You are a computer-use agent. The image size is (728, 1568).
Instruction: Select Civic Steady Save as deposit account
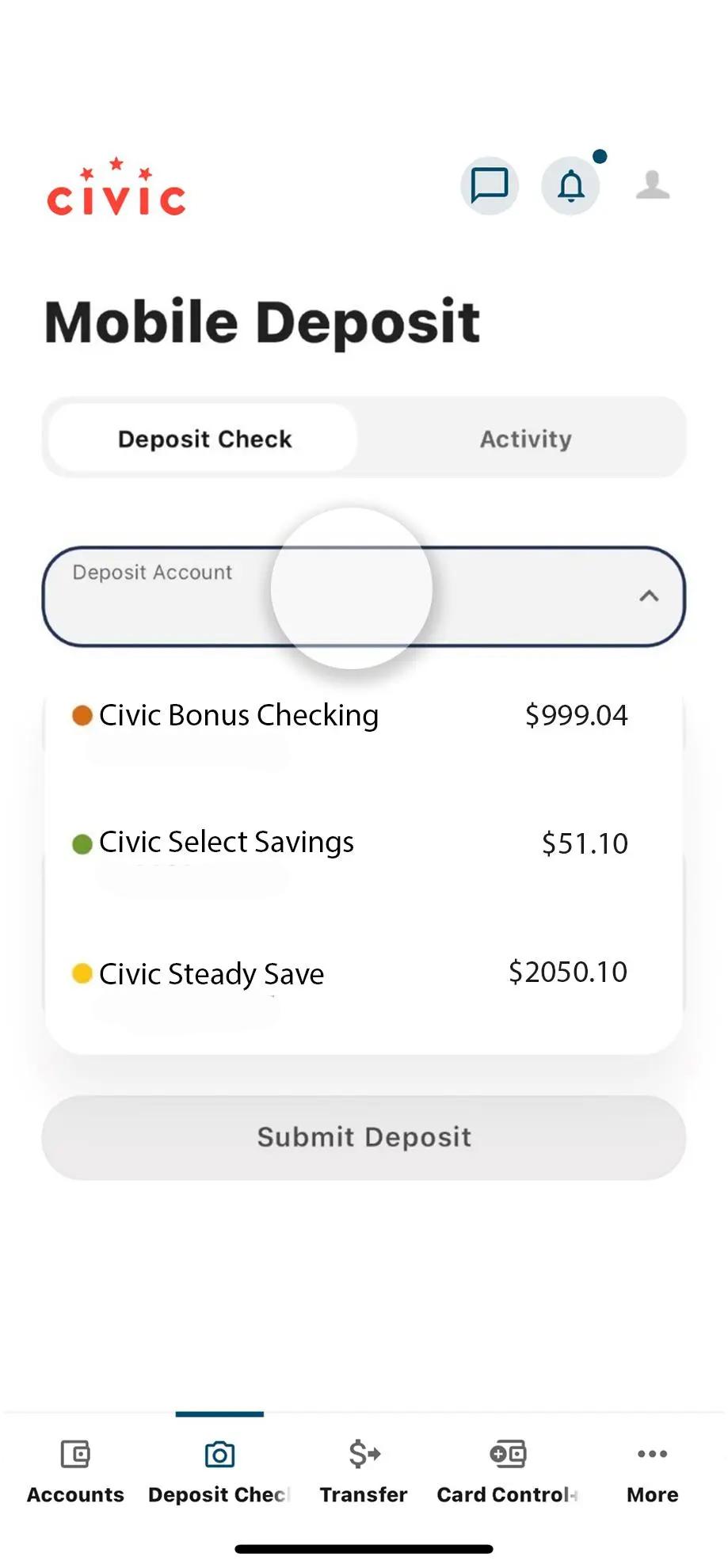click(x=211, y=973)
